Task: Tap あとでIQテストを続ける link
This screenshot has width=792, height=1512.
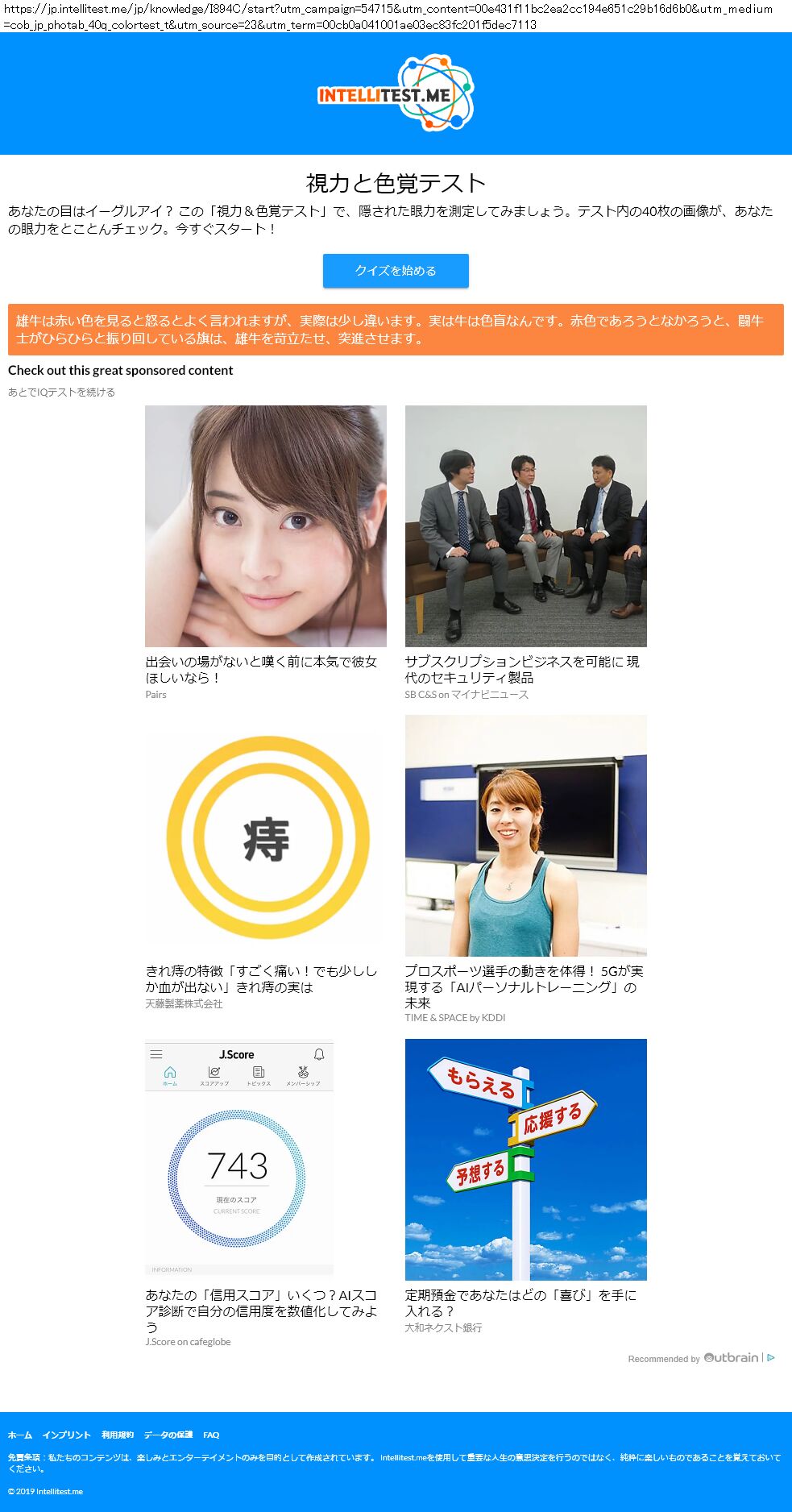Action: tap(61, 393)
